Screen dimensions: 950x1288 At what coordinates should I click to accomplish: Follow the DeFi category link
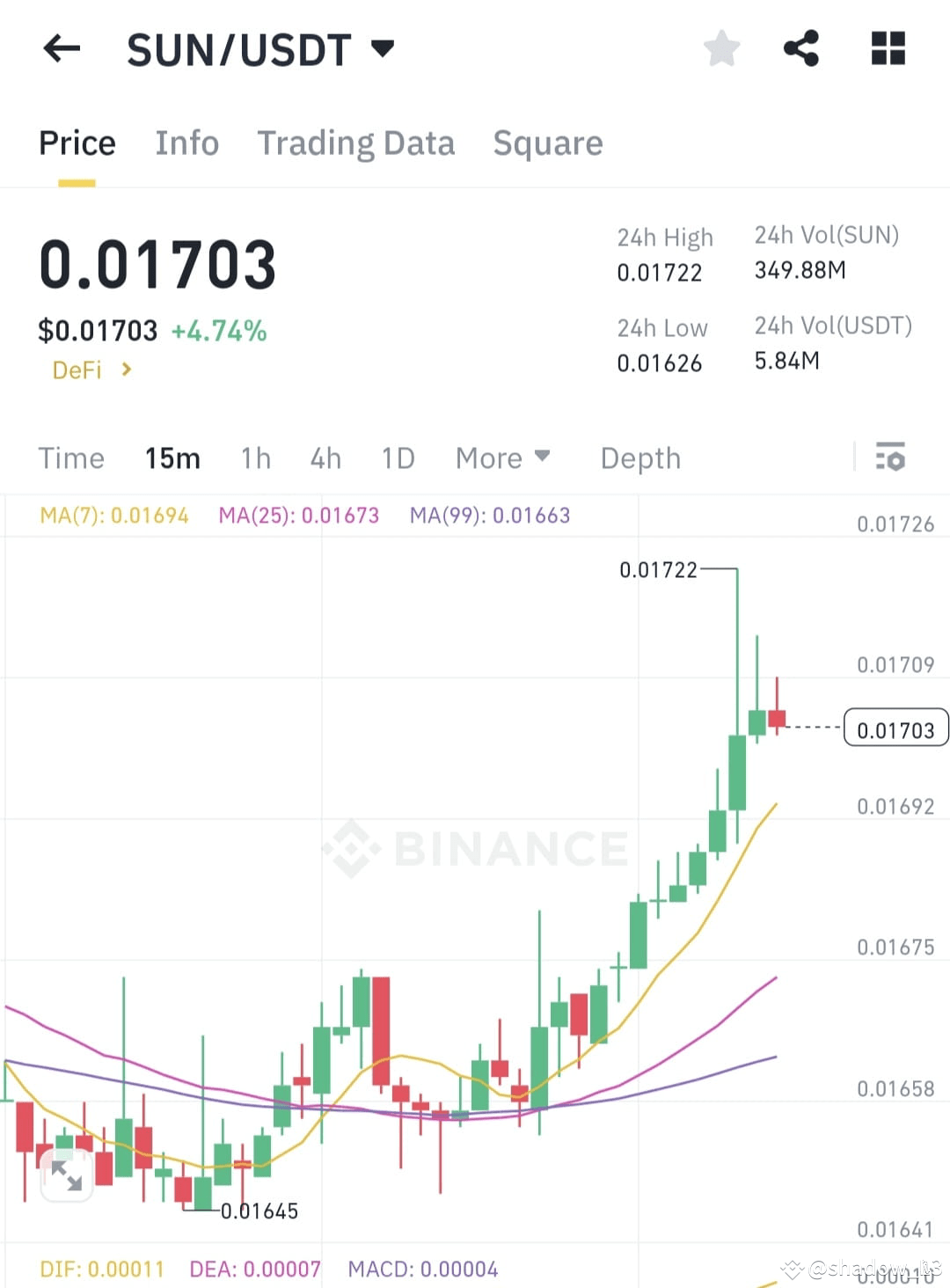click(x=91, y=370)
